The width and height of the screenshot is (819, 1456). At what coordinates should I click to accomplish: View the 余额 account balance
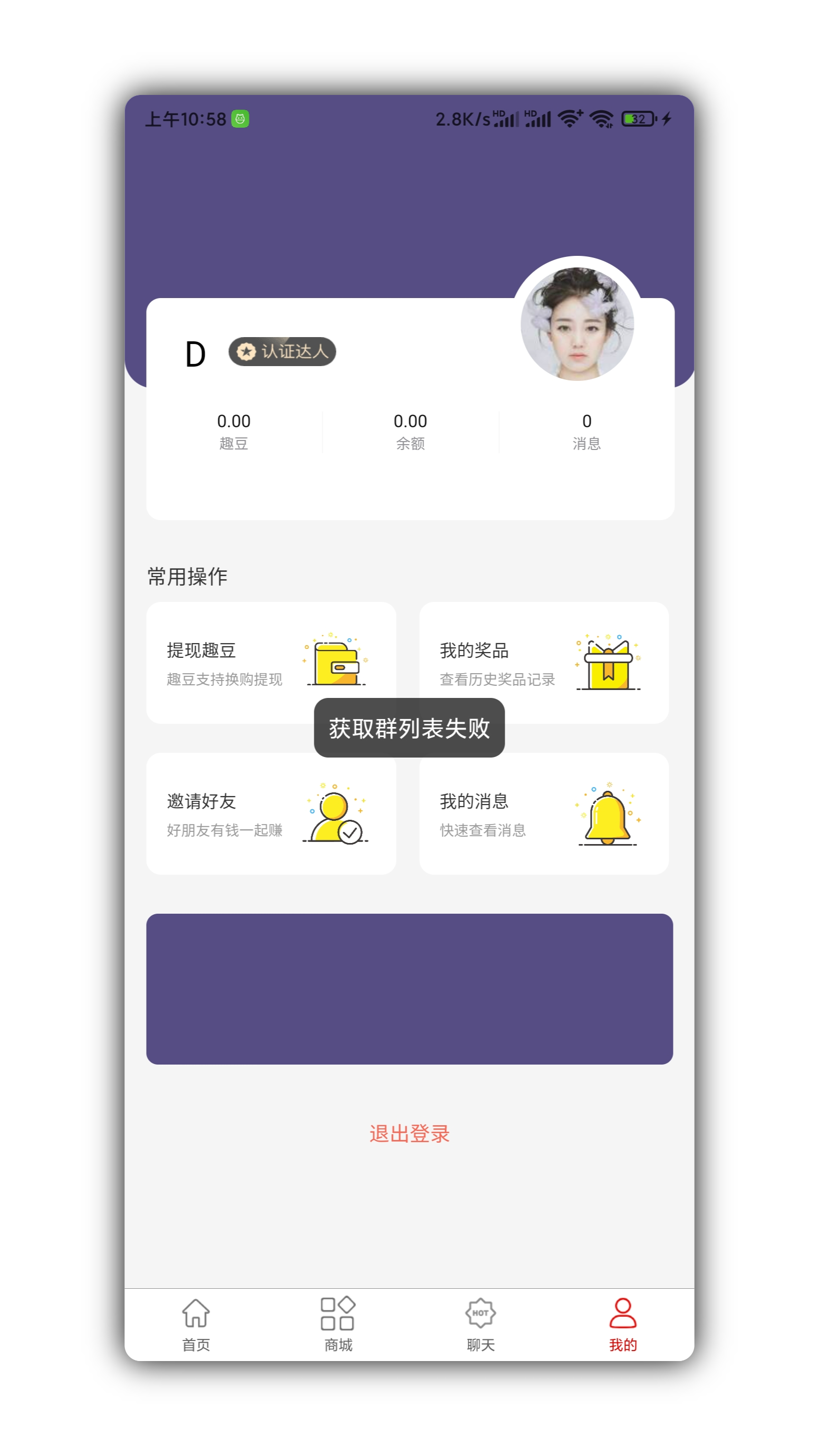coord(410,432)
